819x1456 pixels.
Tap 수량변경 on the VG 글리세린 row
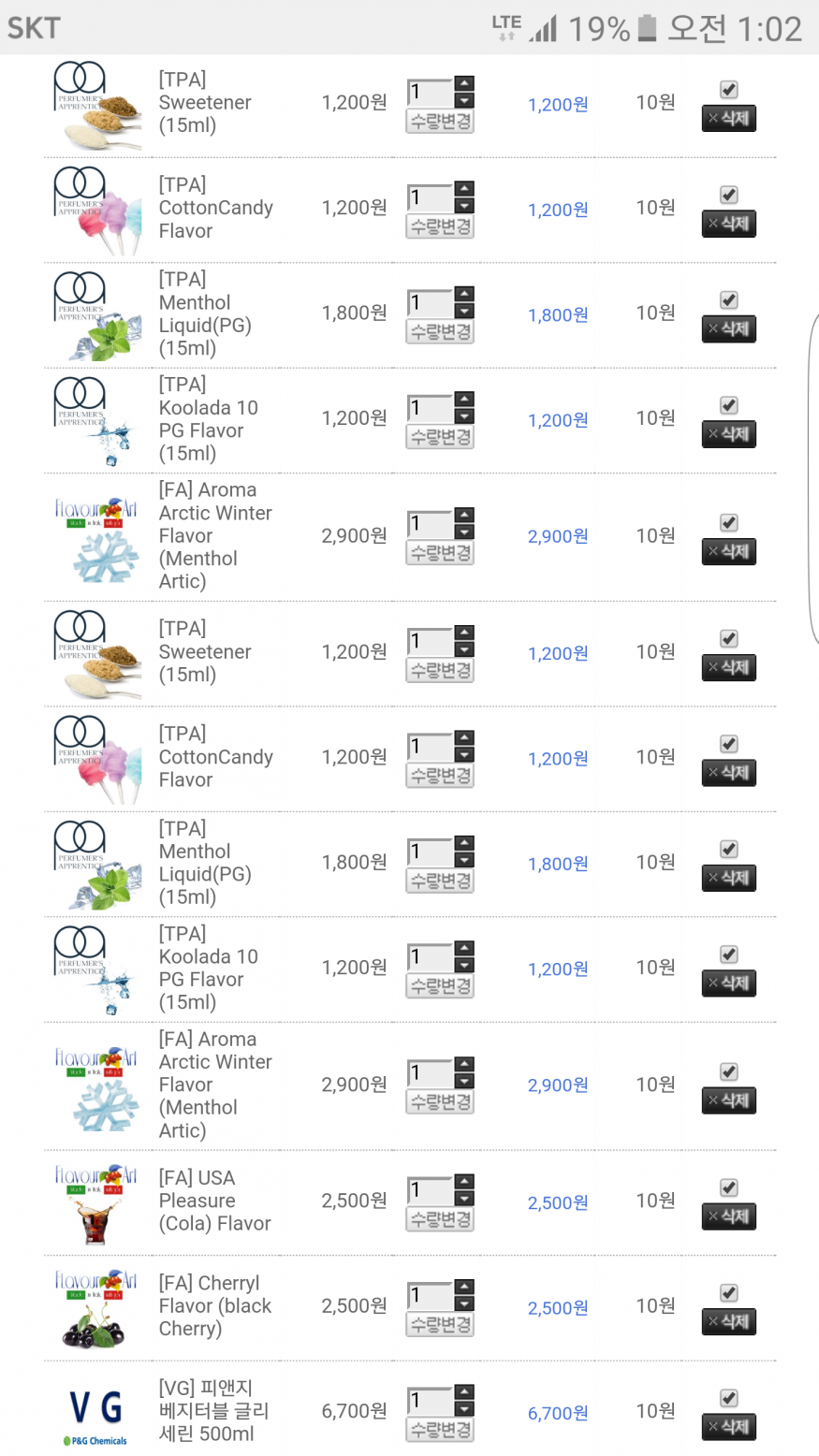(440, 1431)
